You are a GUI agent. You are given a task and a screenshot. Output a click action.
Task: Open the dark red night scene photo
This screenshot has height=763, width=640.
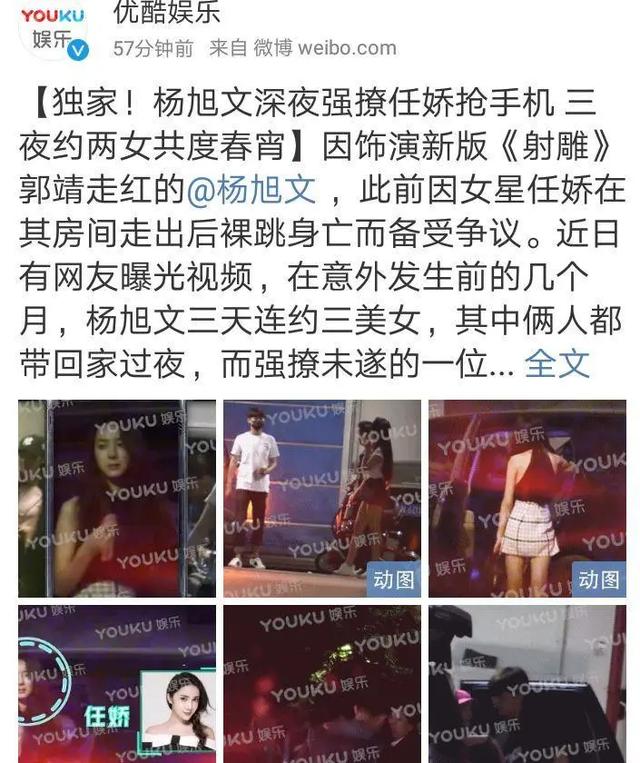pyautogui.click(x=321, y=684)
